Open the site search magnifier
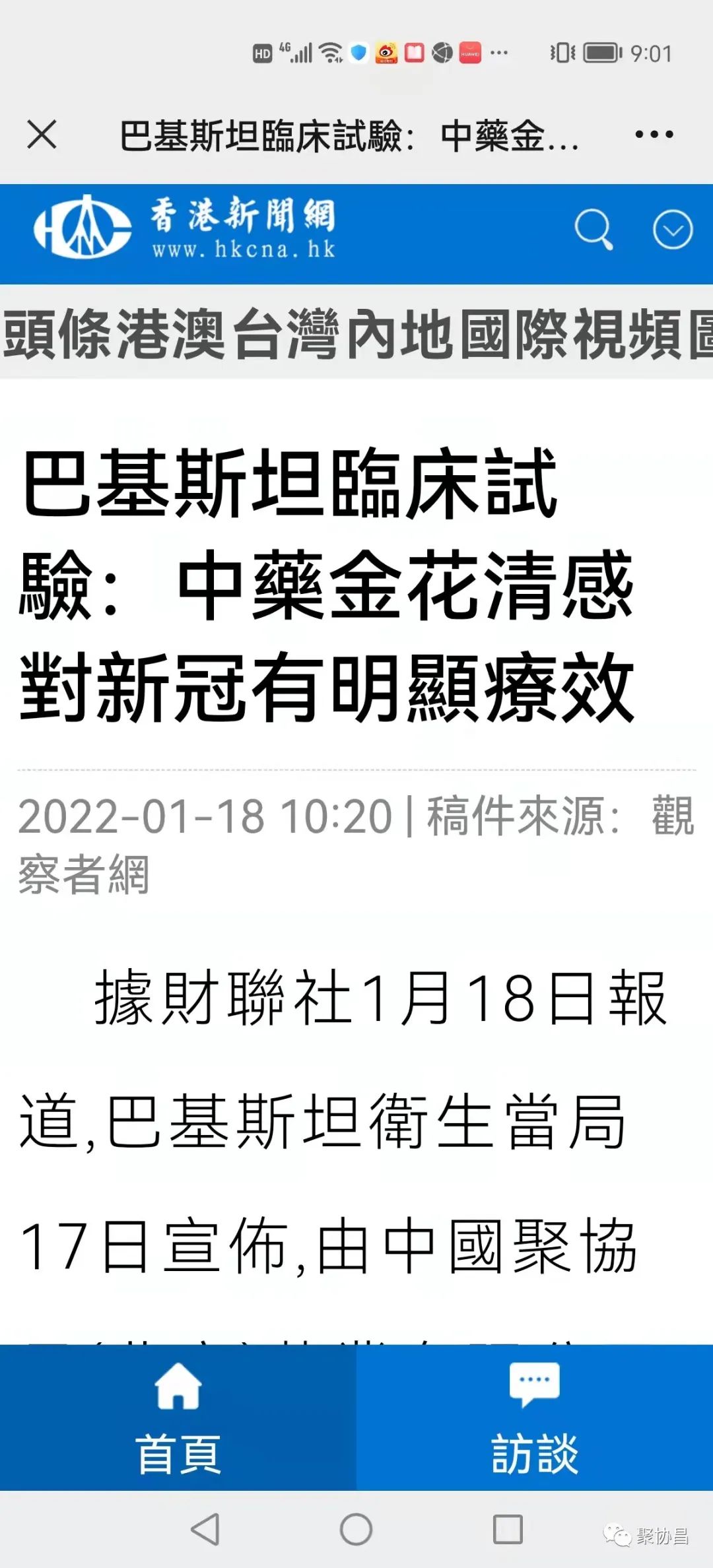 pos(594,230)
